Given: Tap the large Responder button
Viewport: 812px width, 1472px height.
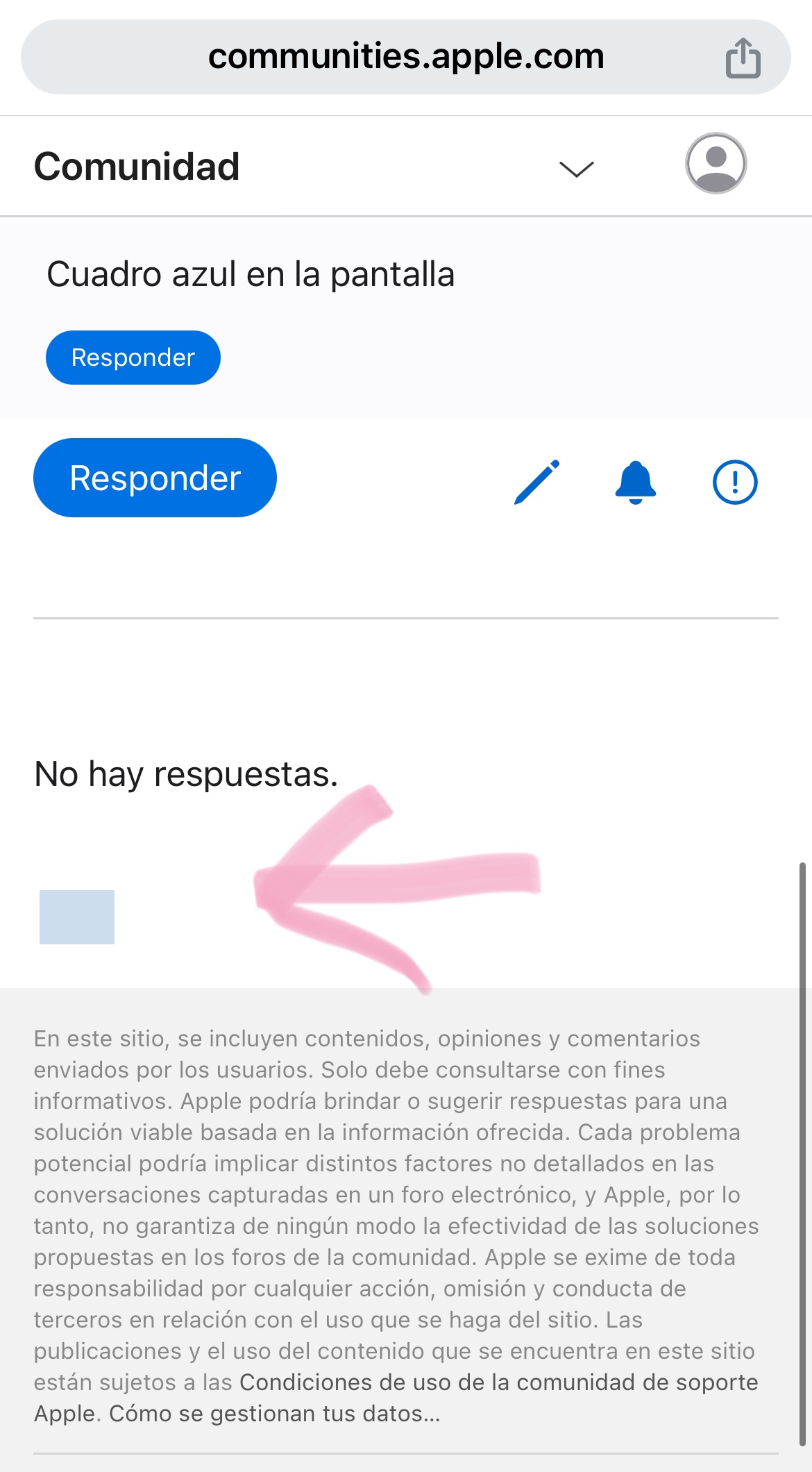Looking at the screenshot, I should (155, 478).
